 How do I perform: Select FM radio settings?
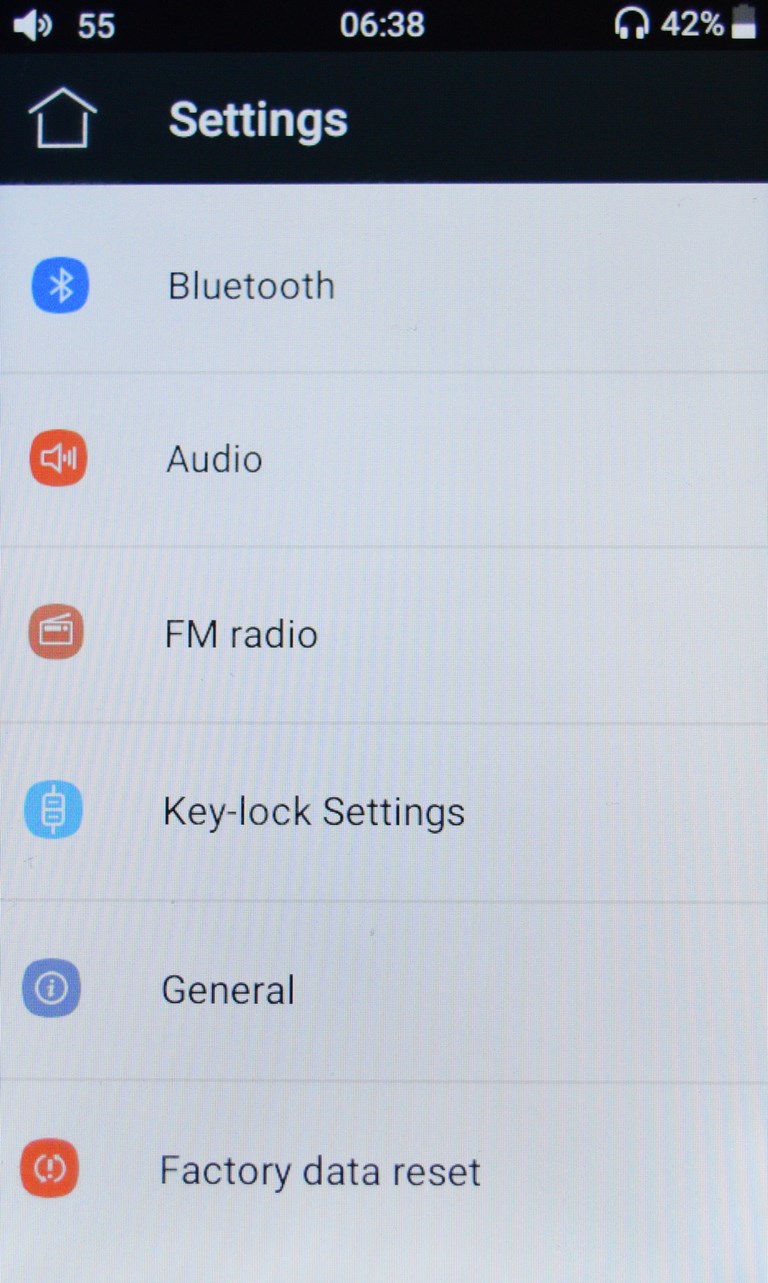tap(384, 635)
